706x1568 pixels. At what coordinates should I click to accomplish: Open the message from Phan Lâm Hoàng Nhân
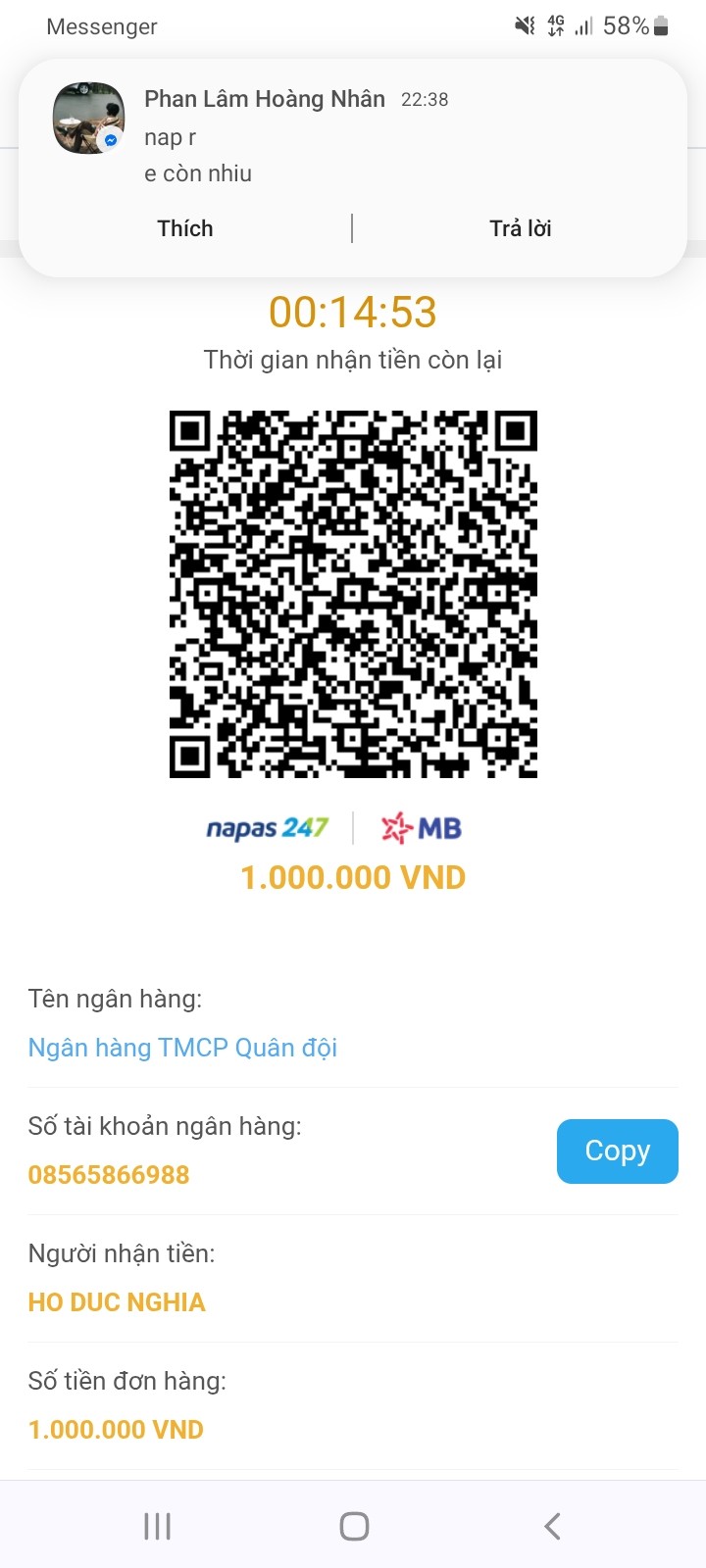click(294, 137)
